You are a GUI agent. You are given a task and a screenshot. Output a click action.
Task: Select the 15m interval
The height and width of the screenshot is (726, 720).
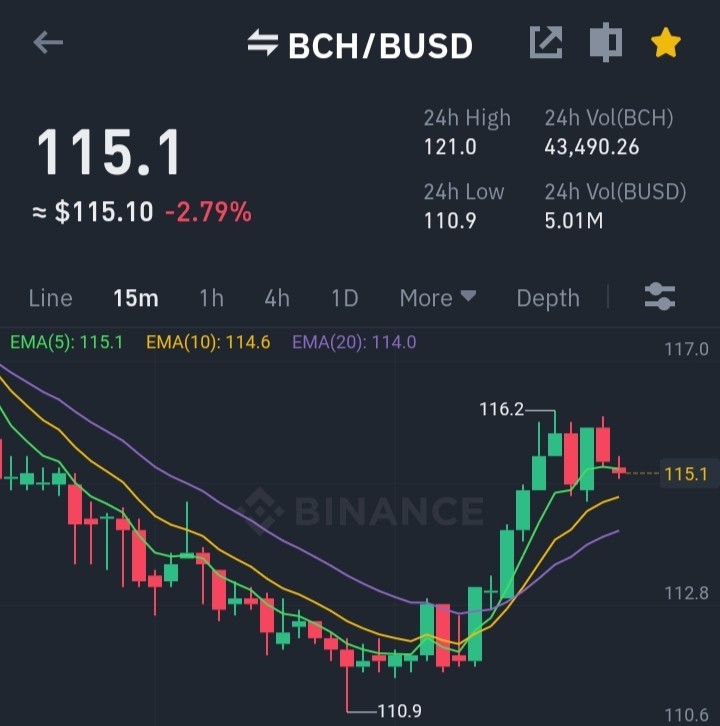pos(136,298)
